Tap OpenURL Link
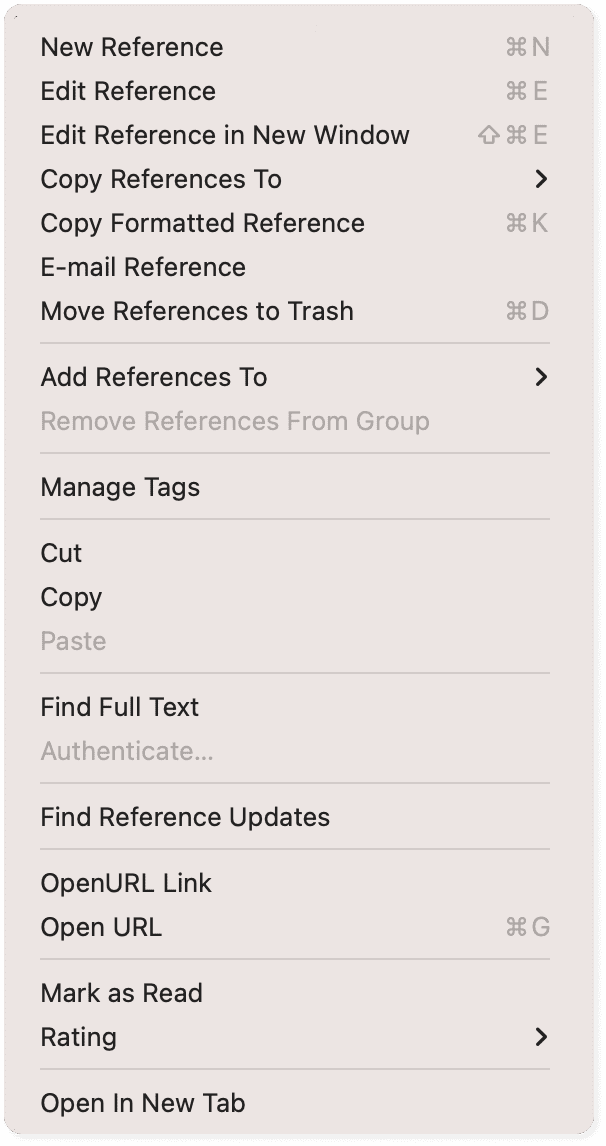 click(126, 883)
